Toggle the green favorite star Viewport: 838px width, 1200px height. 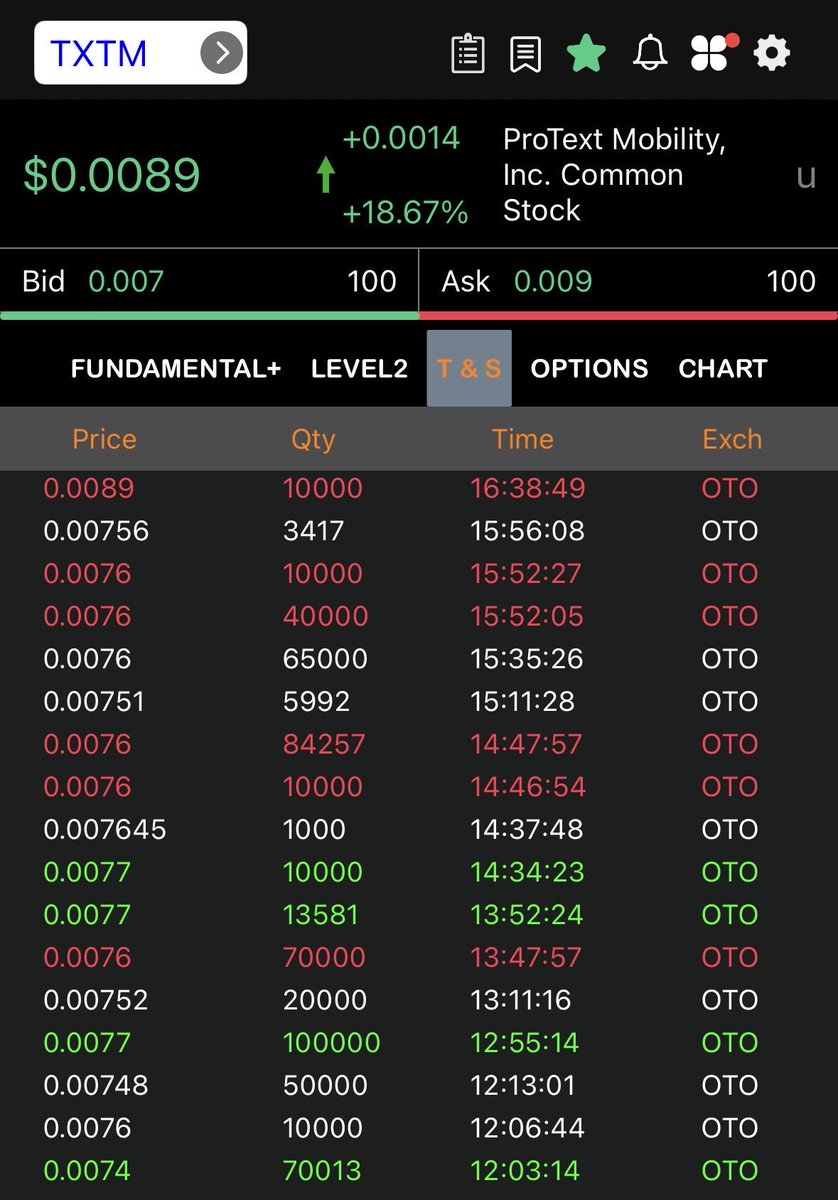coord(586,53)
